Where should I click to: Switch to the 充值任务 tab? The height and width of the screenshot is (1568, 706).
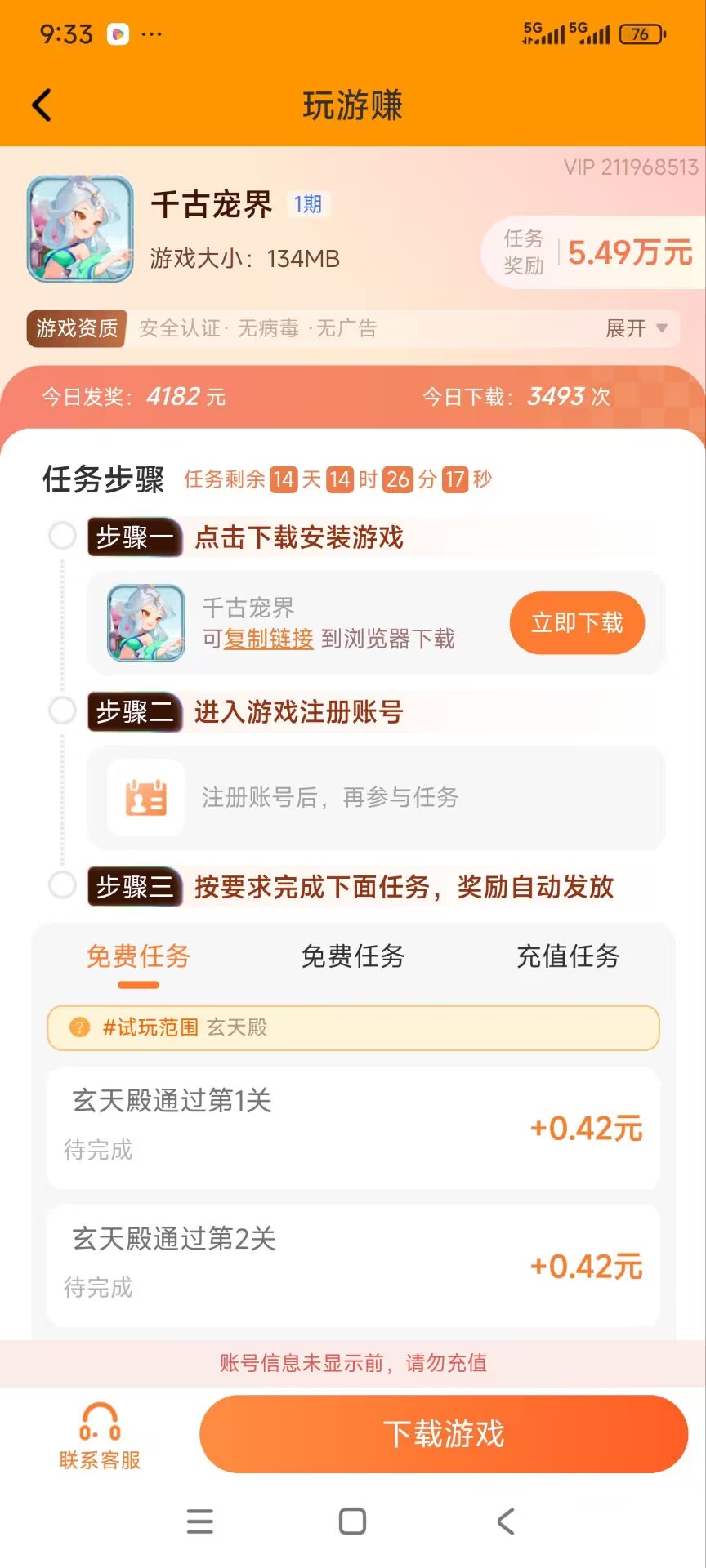[x=568, y=956]
